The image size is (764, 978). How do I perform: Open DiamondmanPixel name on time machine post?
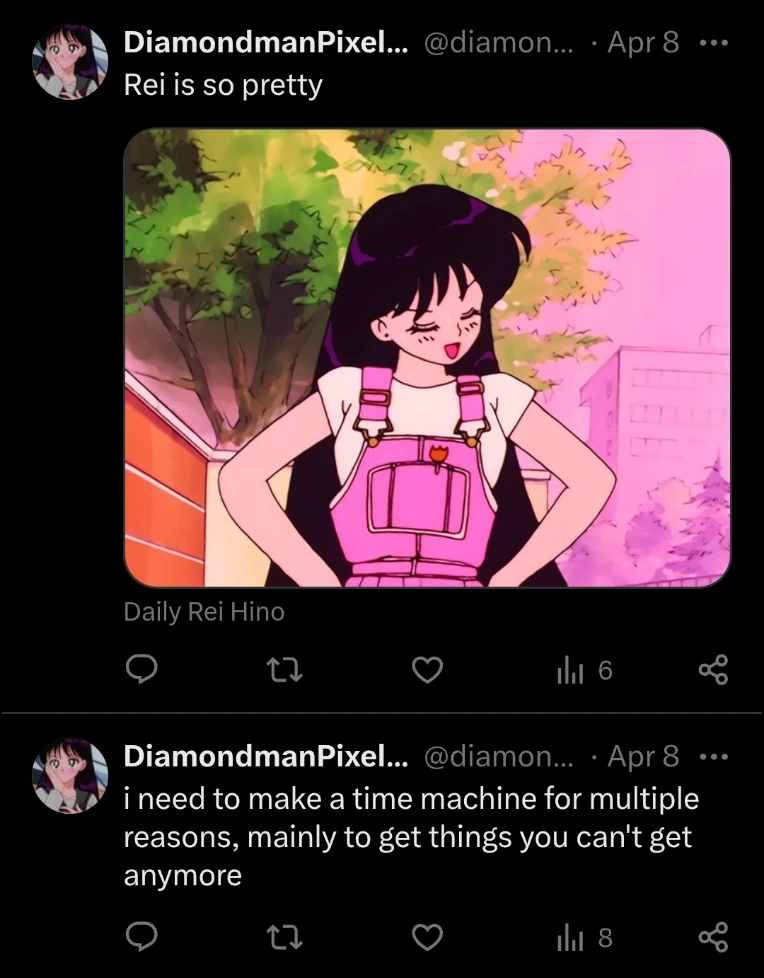(x=265, y=757)
